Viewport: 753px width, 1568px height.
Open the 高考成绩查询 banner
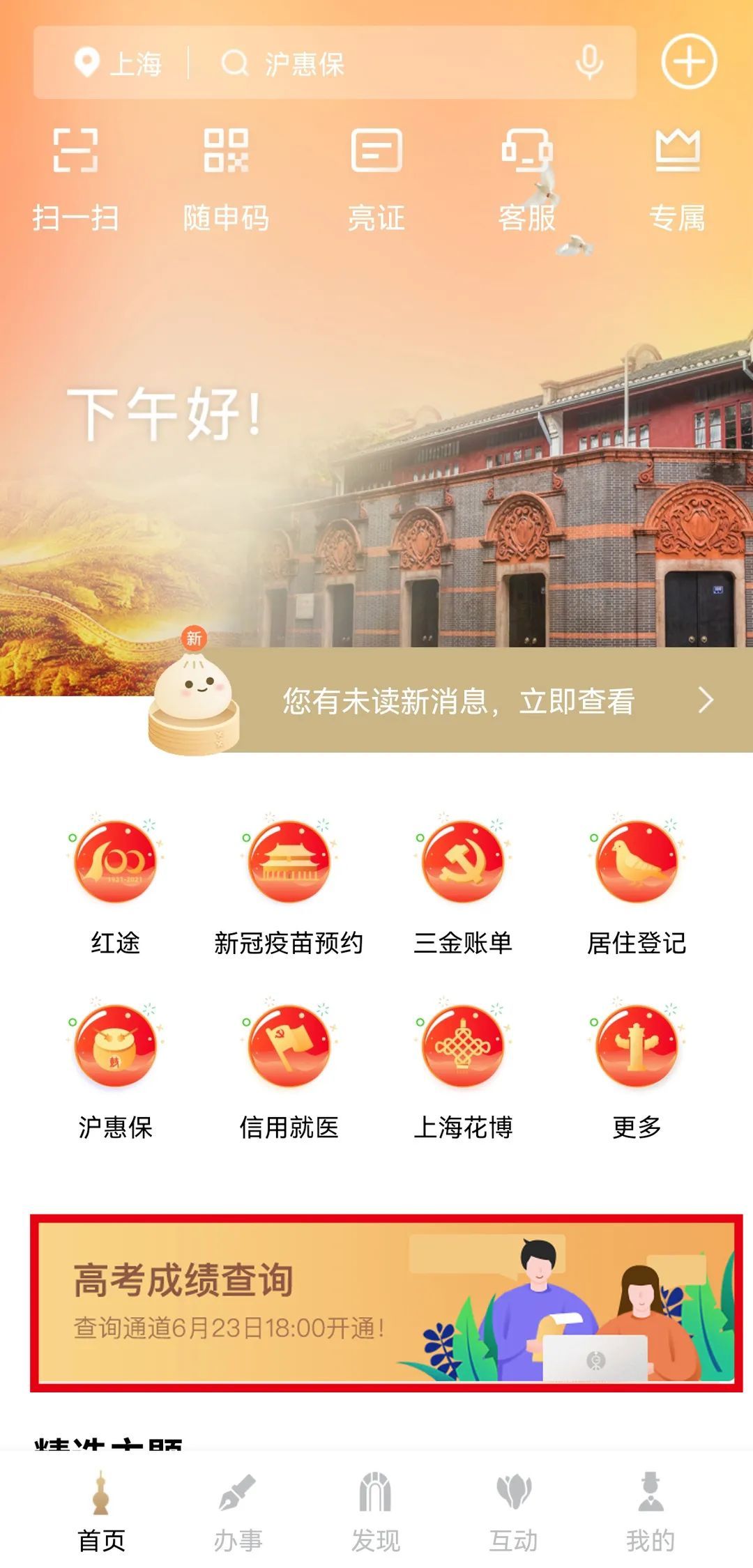tap(386, 1302)
